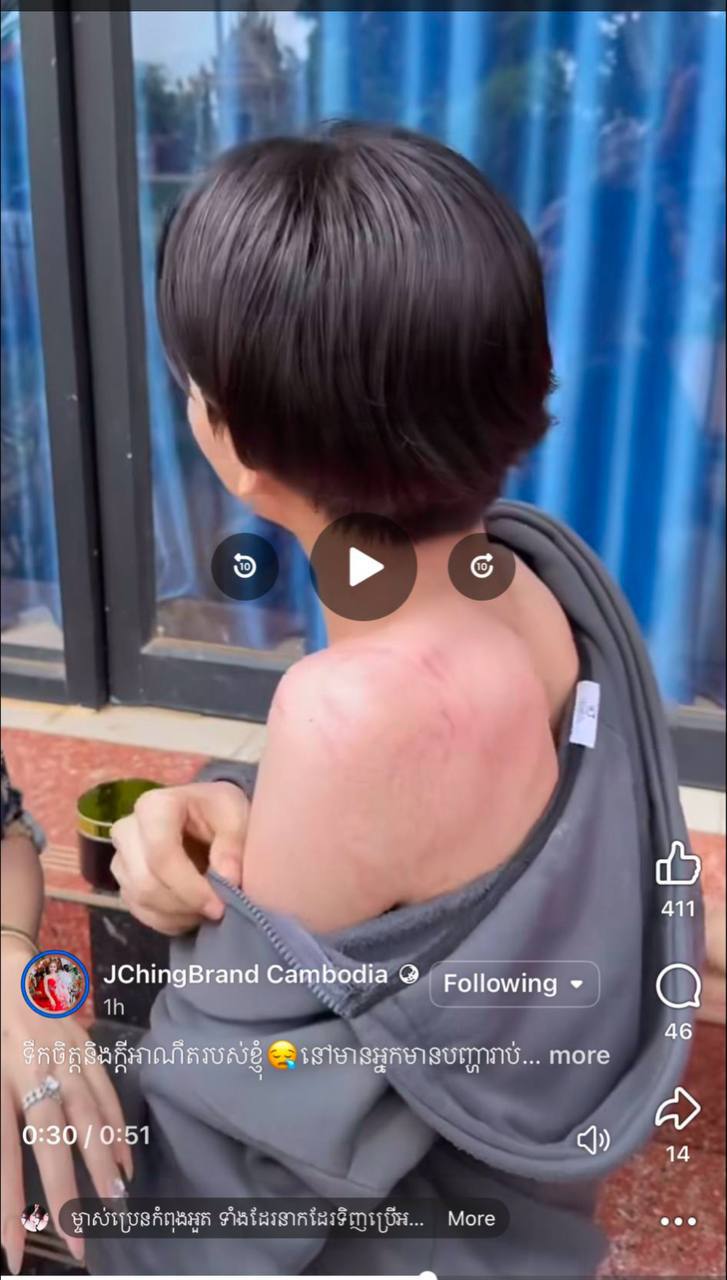This screenshot has height=1280, width=727.
Task: Toggle the video sound
Action: click(593, 1139)
